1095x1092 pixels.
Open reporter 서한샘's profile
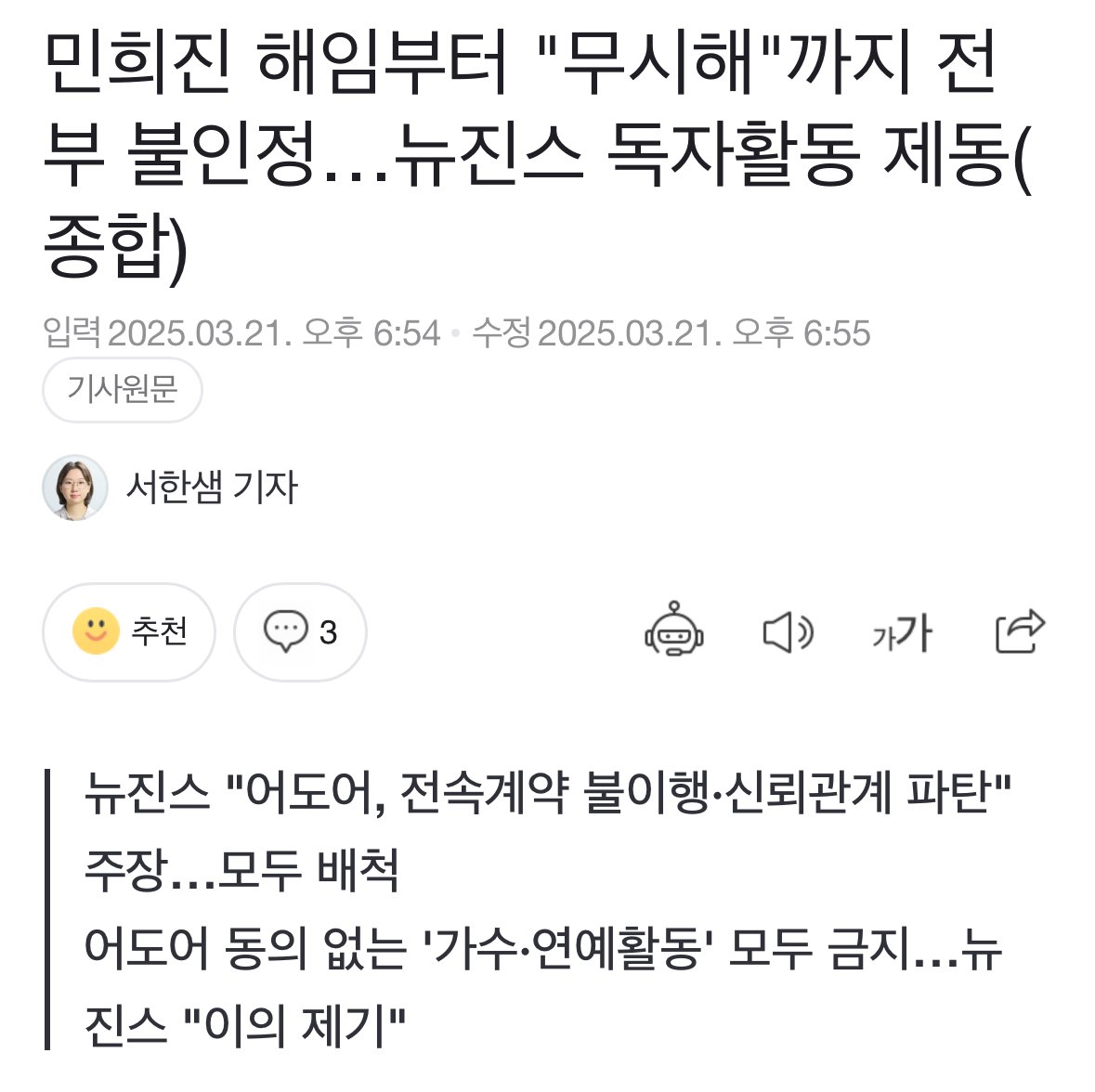[x=211, y=487]
